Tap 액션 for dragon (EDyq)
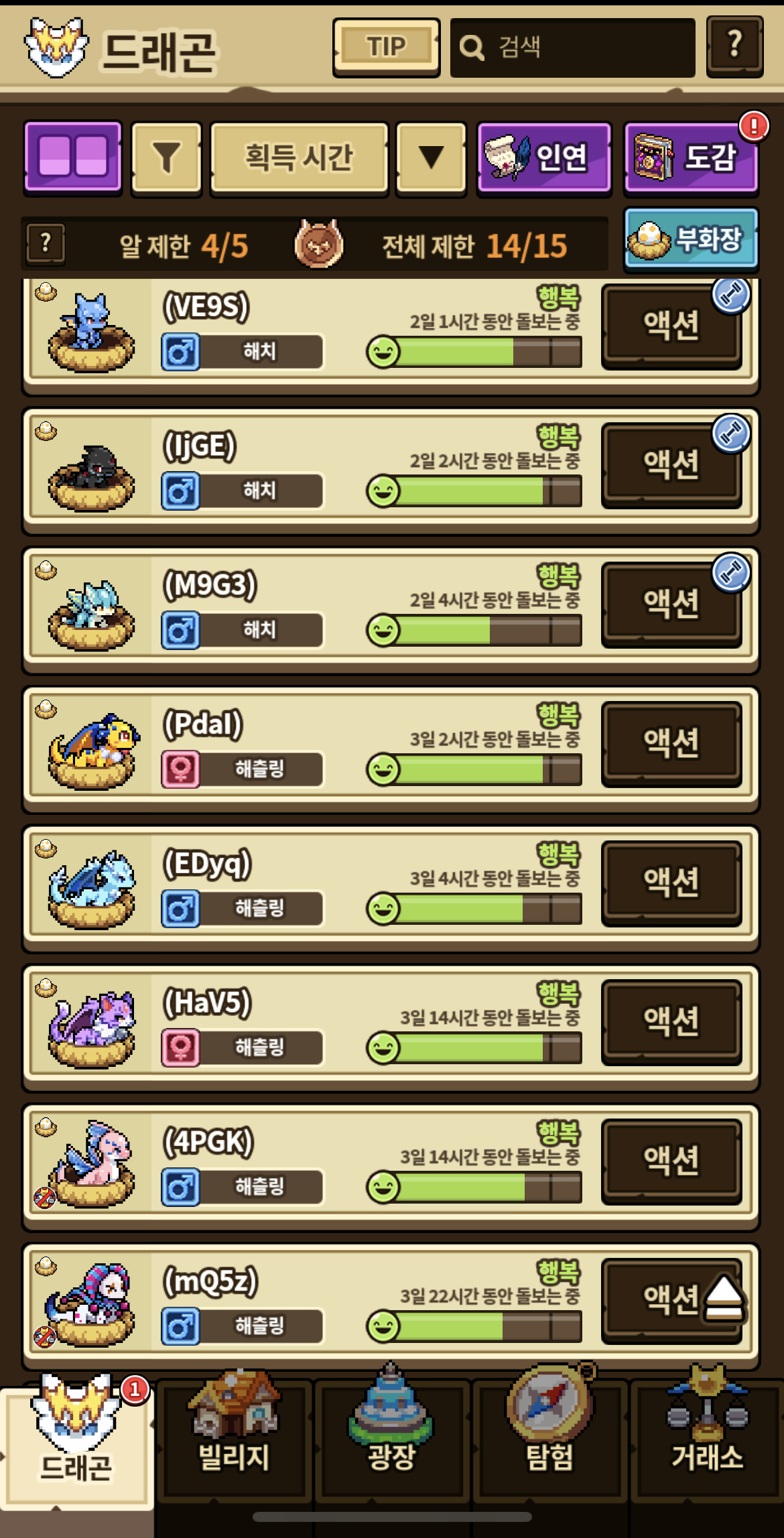 671,883
